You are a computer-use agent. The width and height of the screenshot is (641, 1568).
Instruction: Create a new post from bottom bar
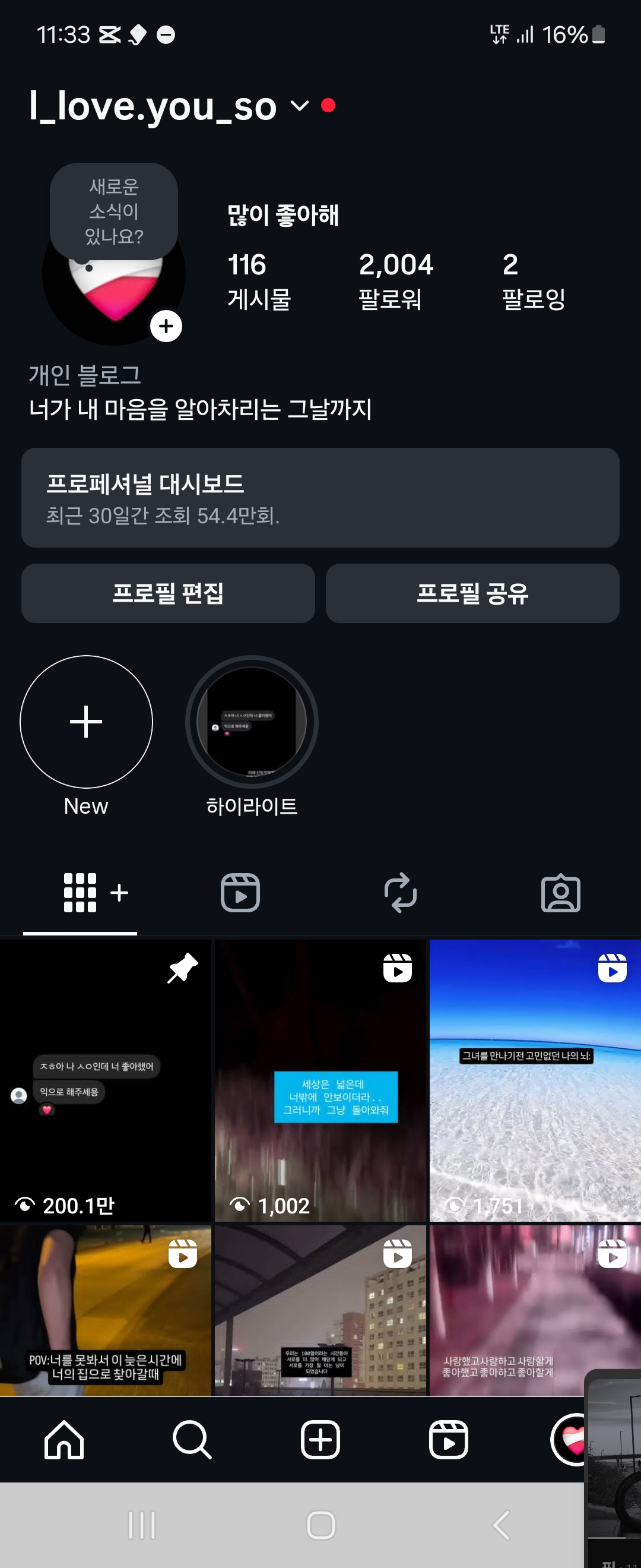click(x=320, y=1440)
